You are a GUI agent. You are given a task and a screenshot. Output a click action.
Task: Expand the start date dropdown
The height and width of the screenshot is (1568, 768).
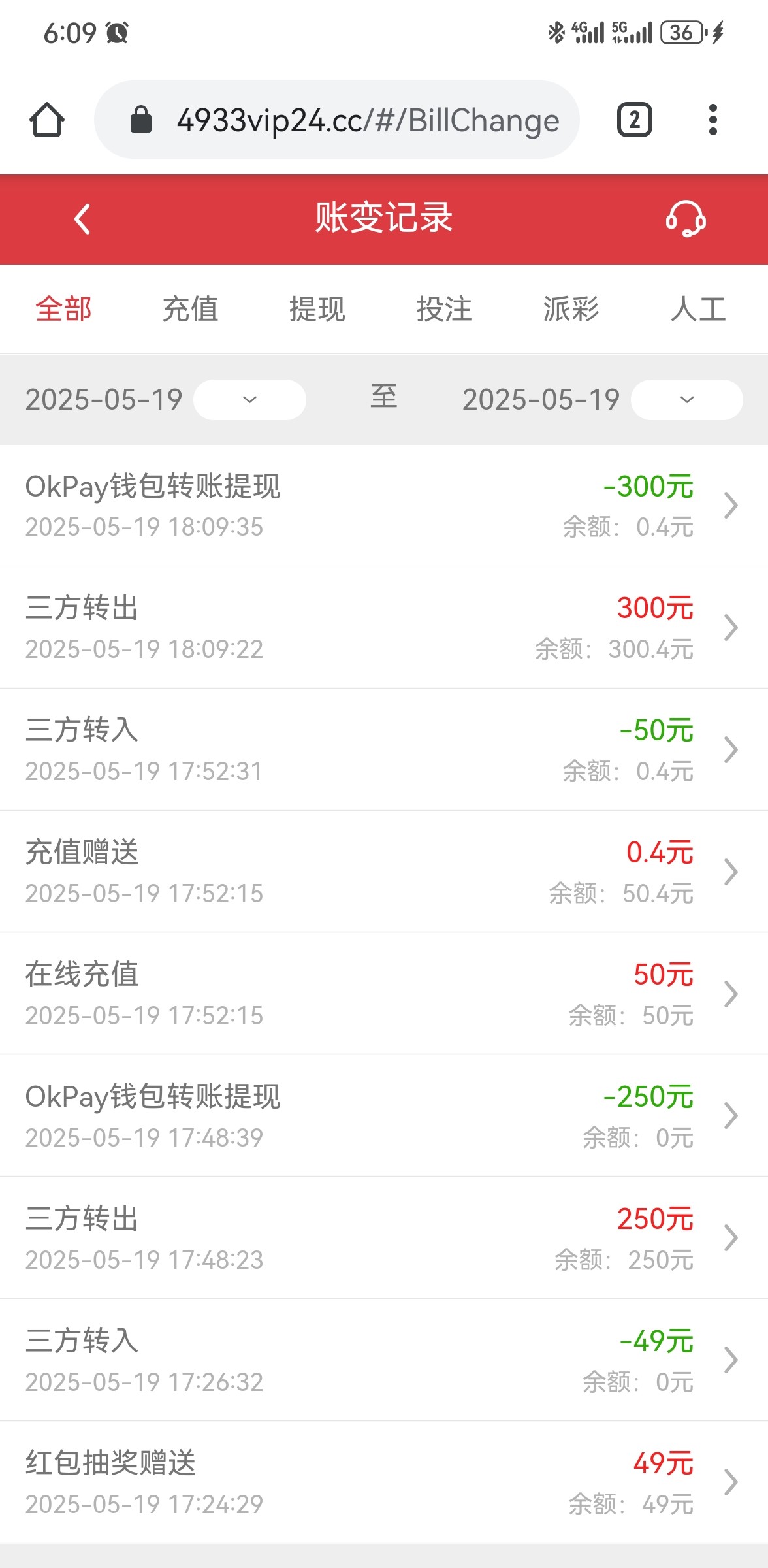tap(249, 399)
